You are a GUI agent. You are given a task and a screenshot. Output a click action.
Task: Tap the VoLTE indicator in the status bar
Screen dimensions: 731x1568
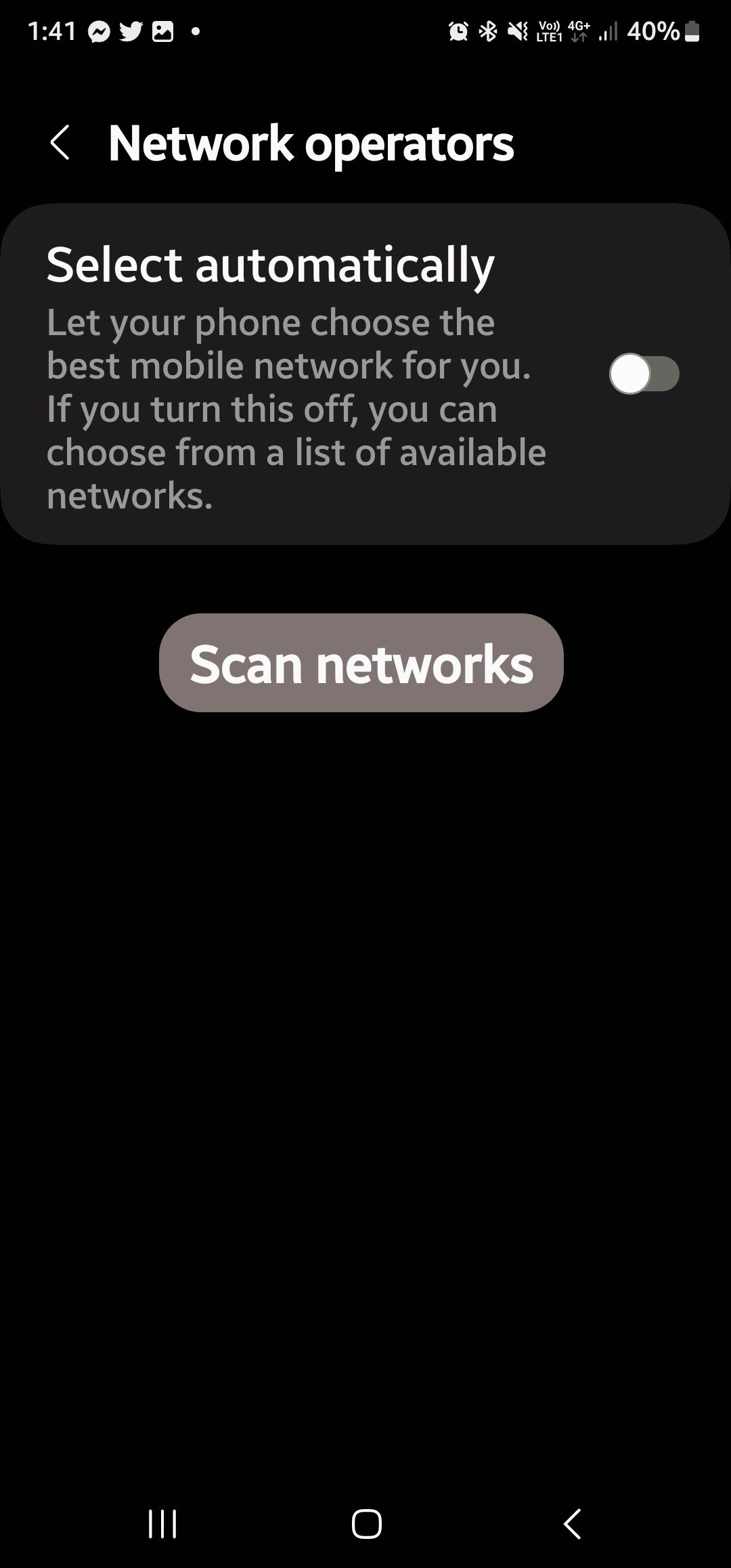coord(548,31)
